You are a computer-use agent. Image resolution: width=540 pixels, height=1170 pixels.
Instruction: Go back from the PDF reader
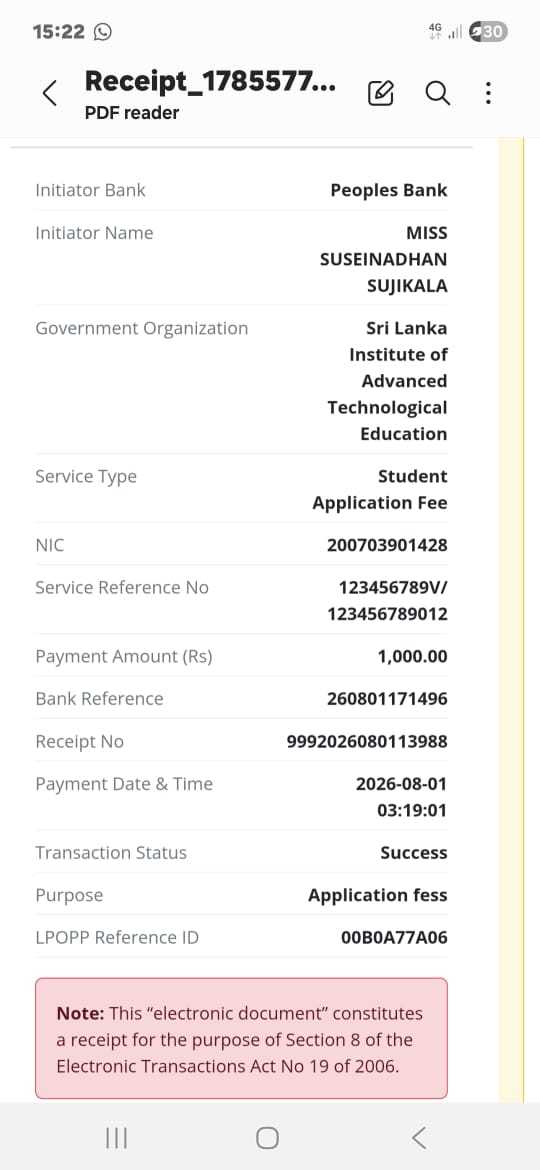click(49, 93)
